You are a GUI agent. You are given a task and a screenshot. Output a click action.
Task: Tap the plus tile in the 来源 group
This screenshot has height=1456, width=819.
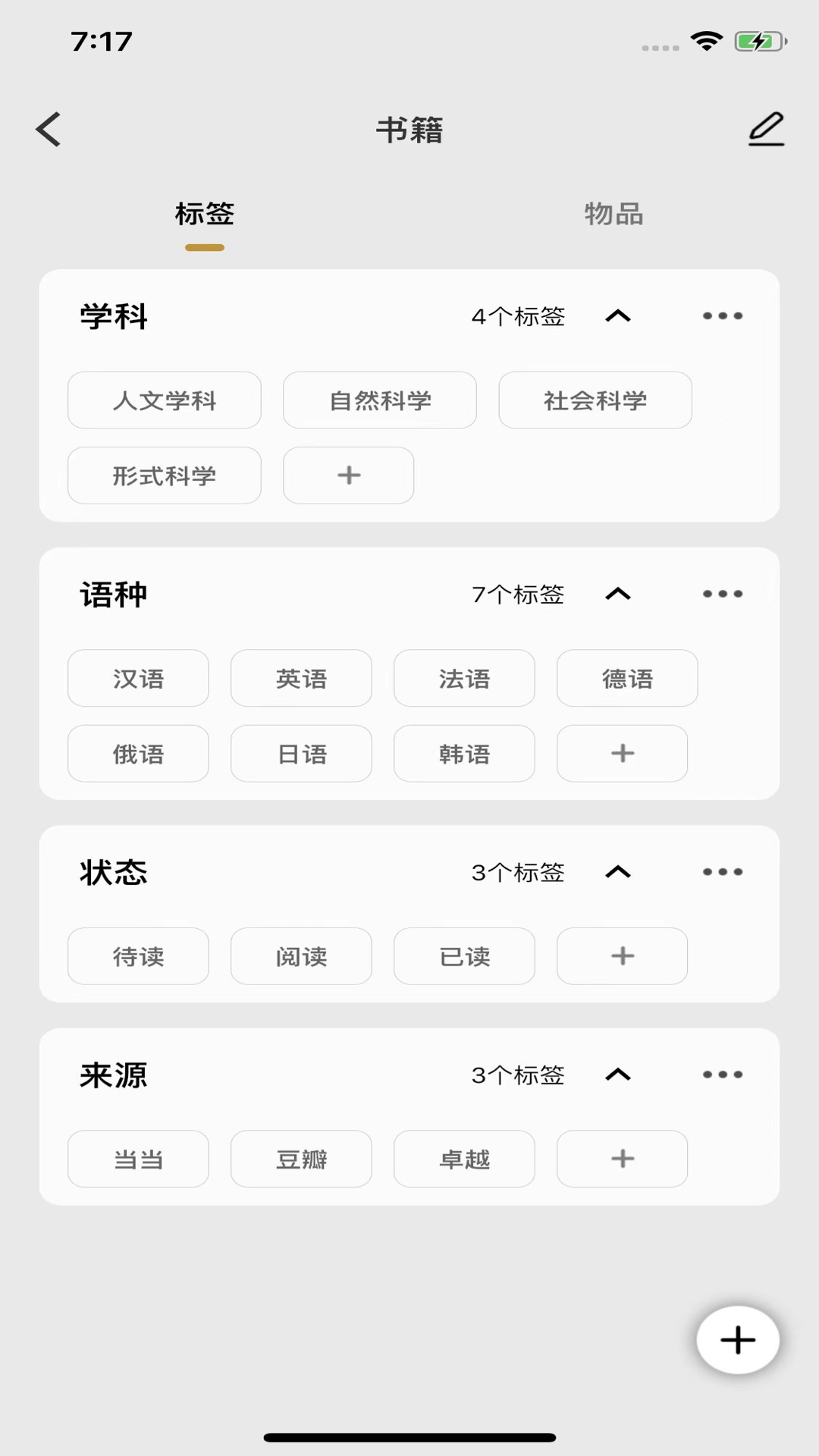[622, 1159]
